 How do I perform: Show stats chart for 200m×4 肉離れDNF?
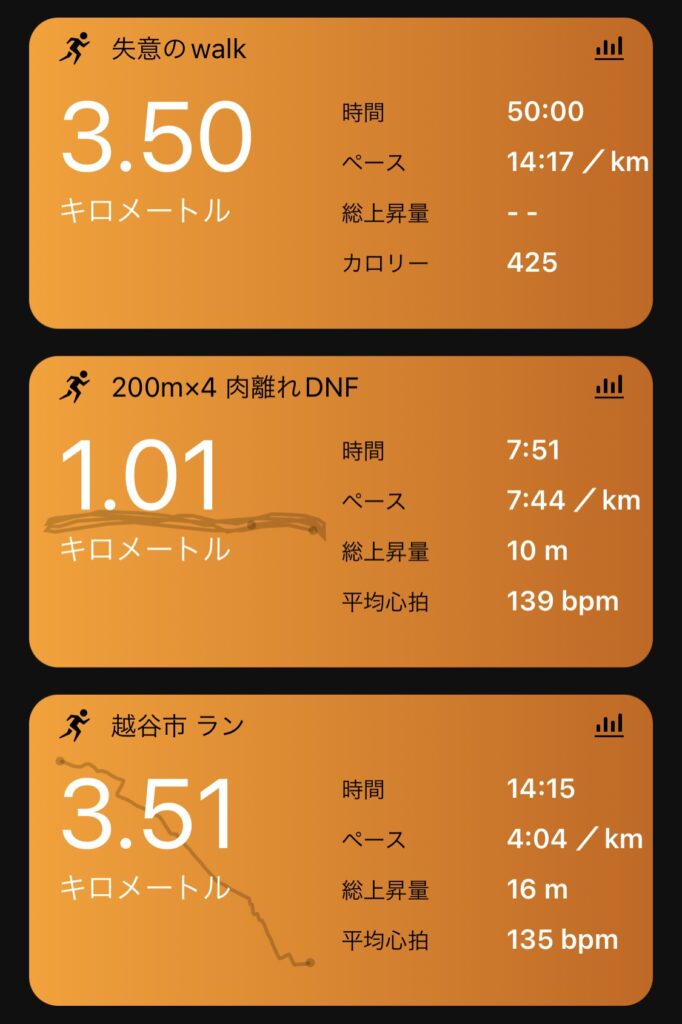tap(608, 386)
